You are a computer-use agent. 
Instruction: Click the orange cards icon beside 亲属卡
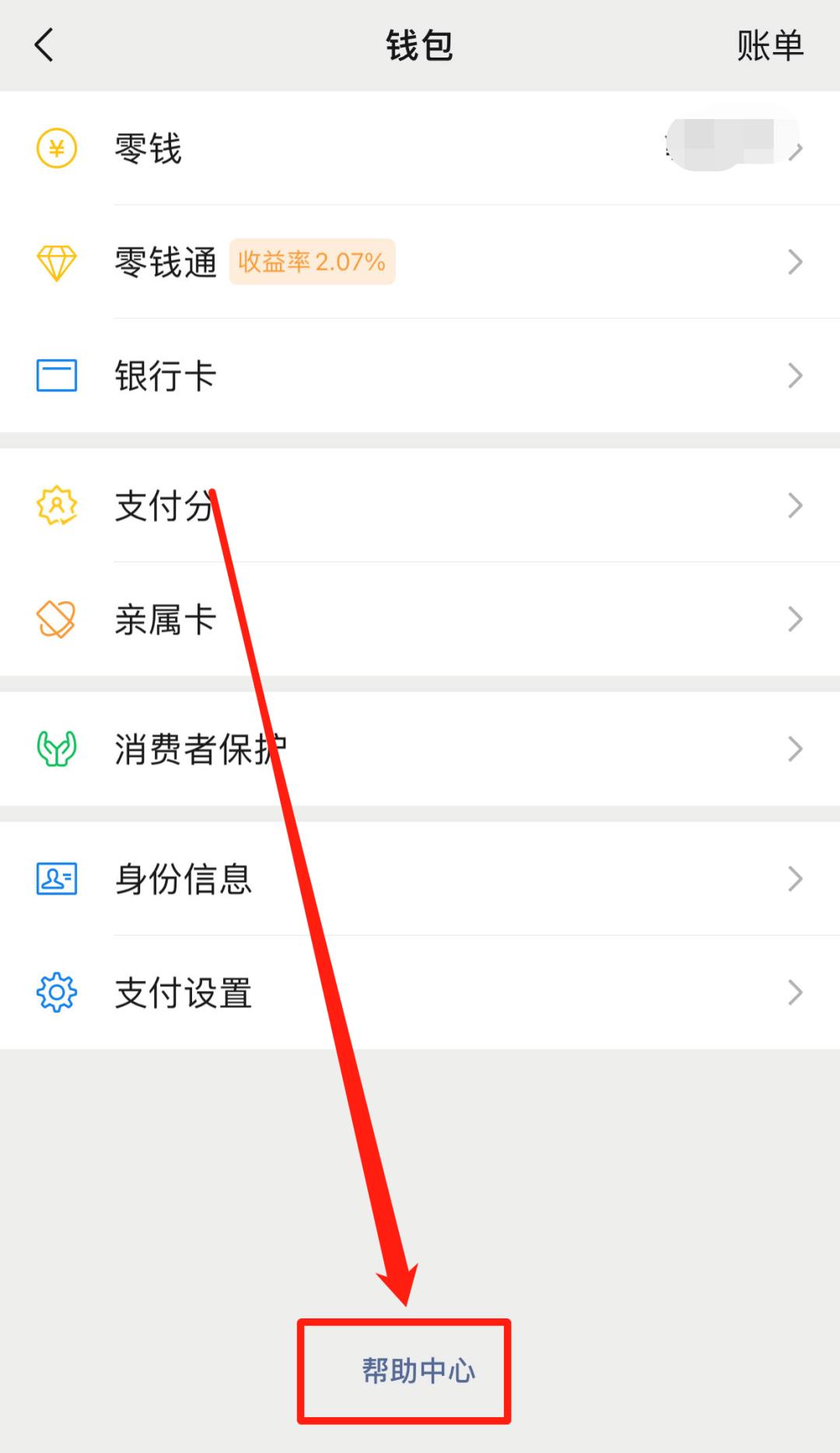pyautogui.click(x=55, y=619)
